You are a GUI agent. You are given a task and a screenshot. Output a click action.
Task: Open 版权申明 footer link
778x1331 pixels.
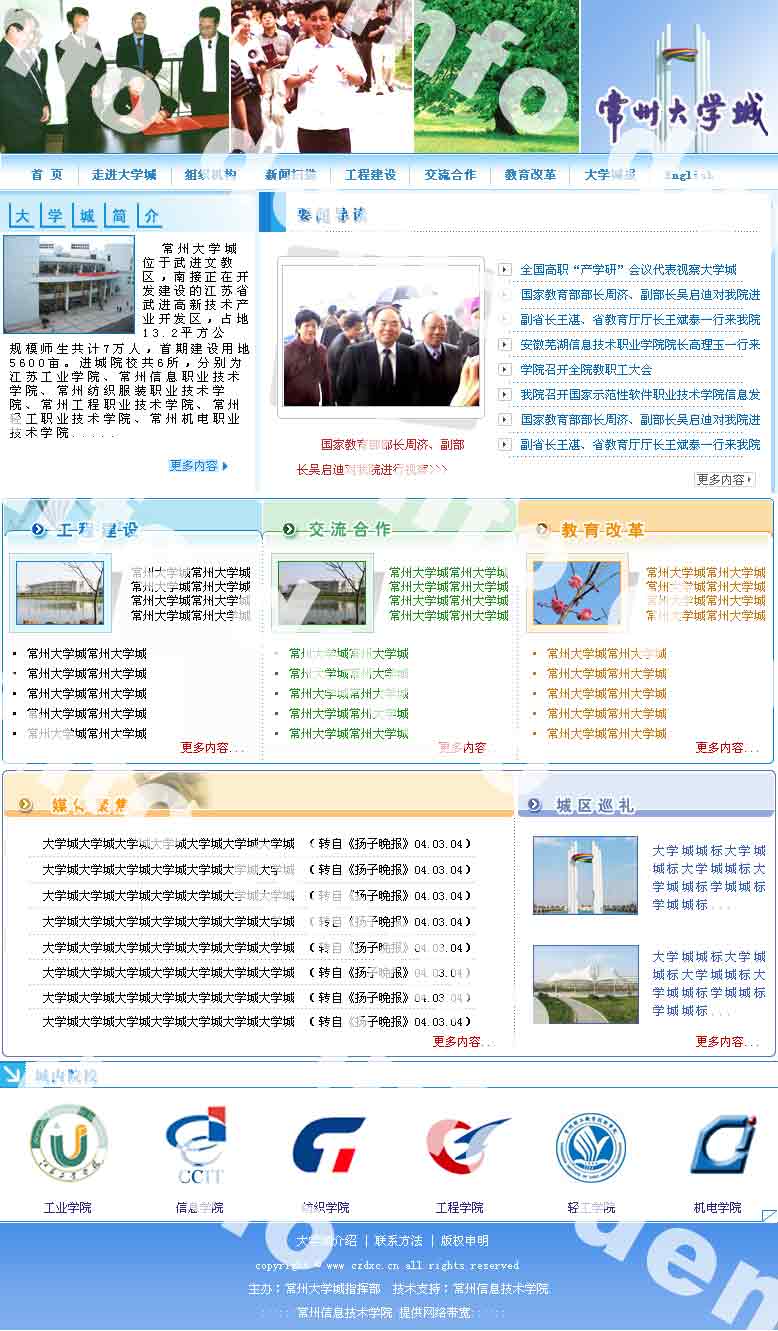pos(465,1241)
